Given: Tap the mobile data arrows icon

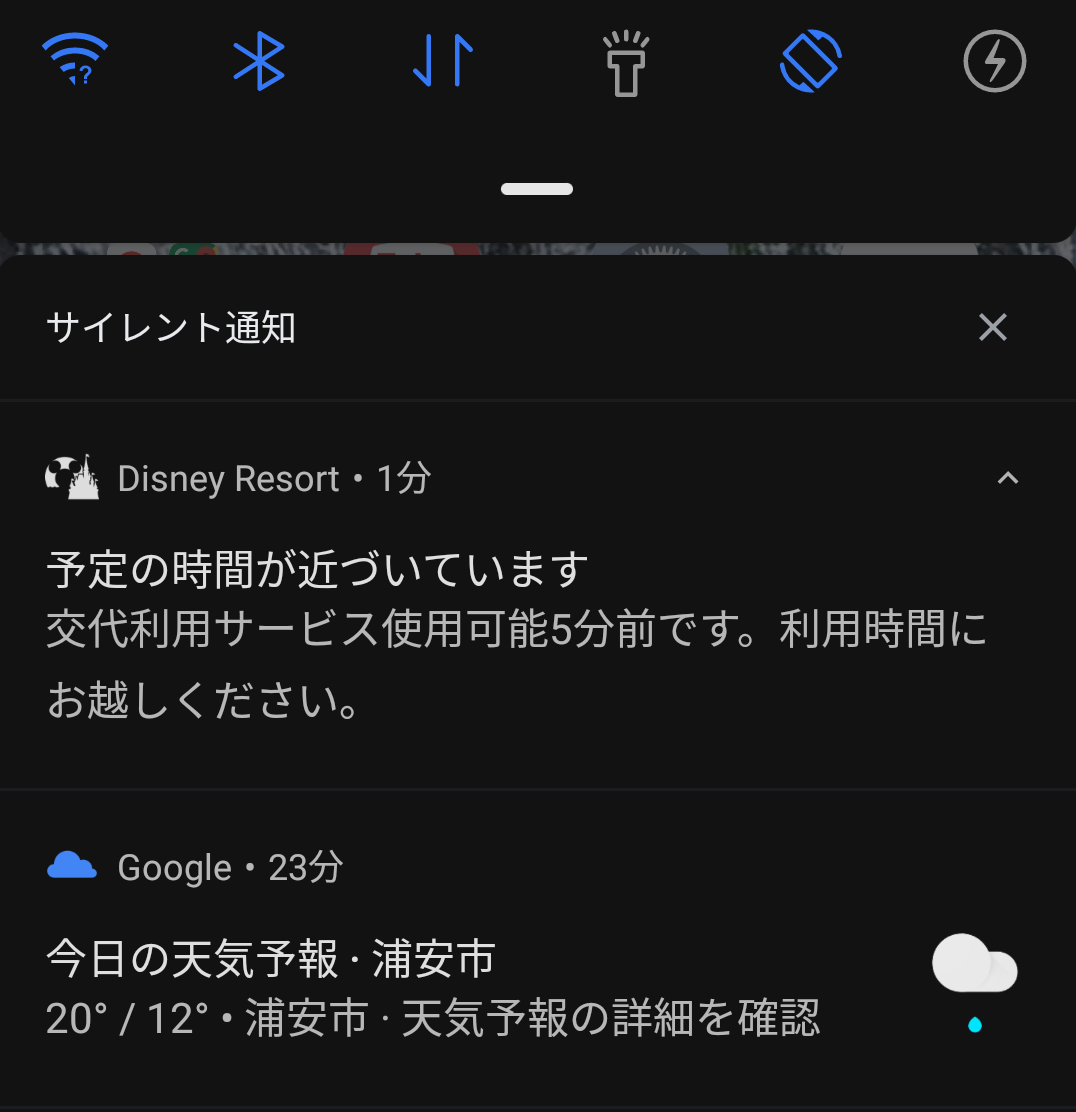Looking at the screenshot, I should coord(441,60).
